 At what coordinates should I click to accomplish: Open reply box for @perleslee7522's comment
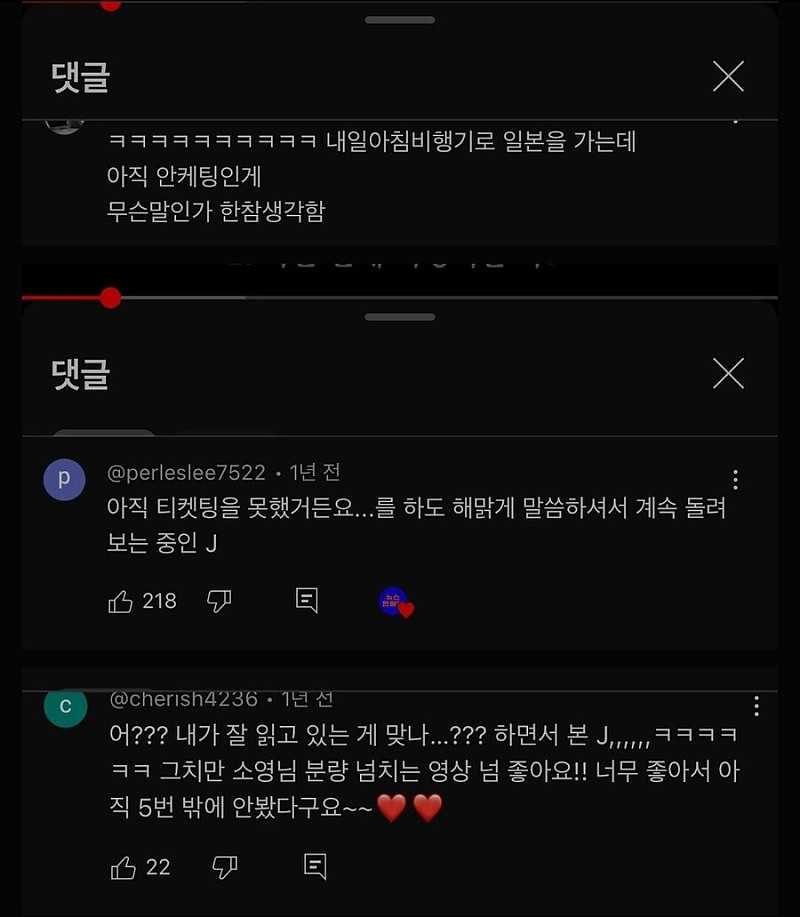306,600
